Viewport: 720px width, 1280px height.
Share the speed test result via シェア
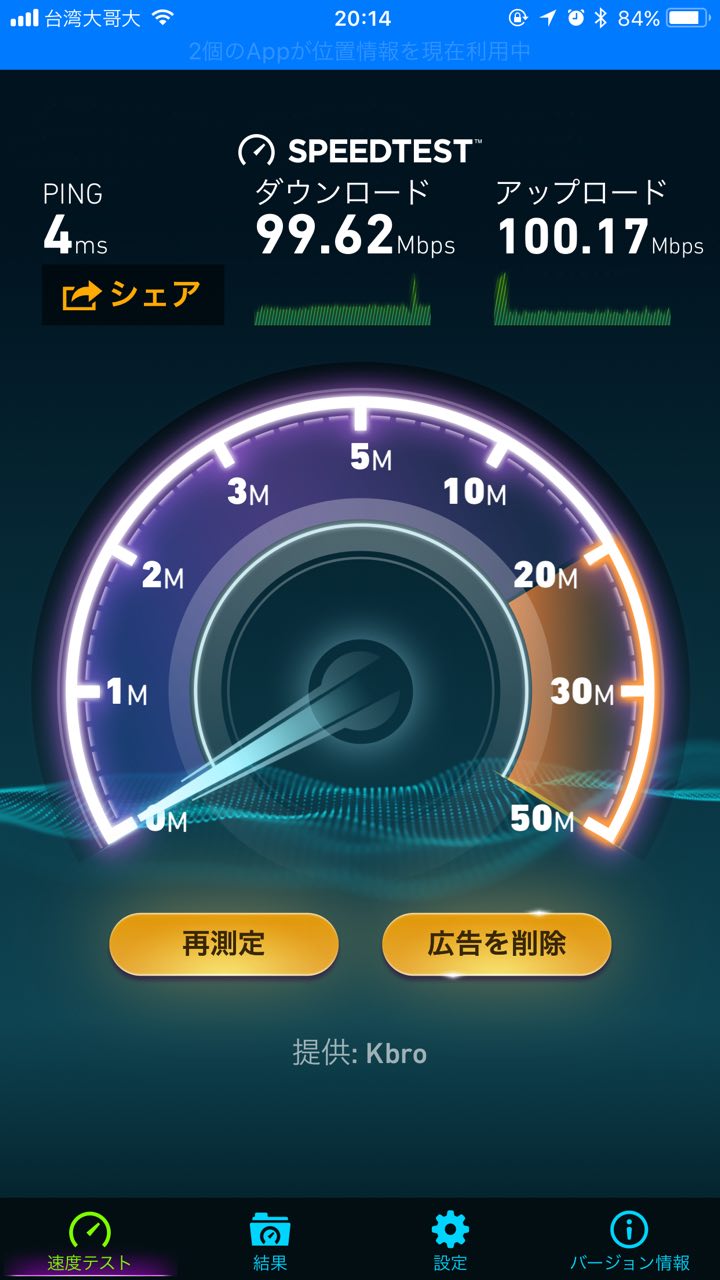(133, 295)
